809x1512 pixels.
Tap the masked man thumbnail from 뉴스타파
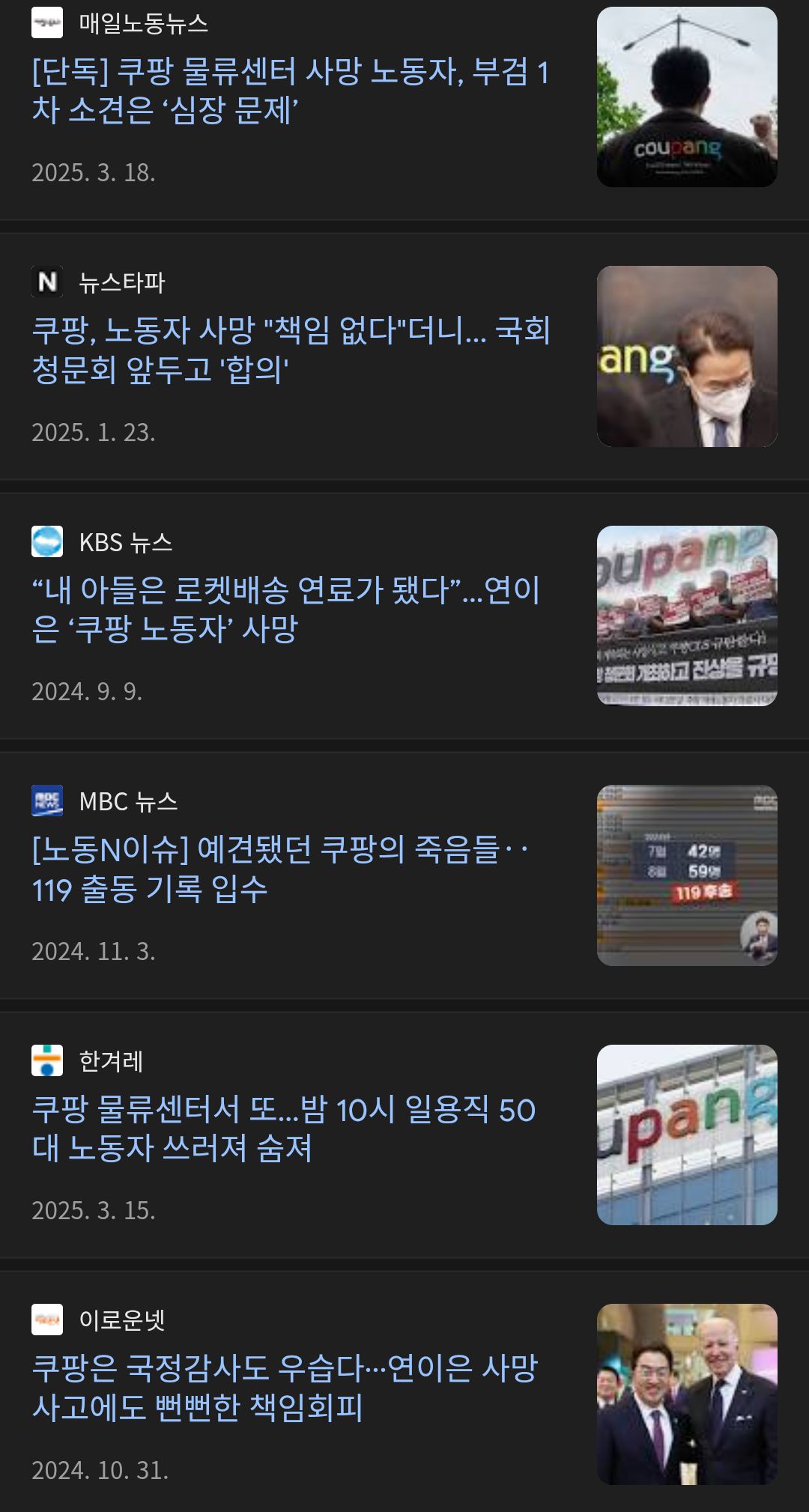[x=687, y=356]
